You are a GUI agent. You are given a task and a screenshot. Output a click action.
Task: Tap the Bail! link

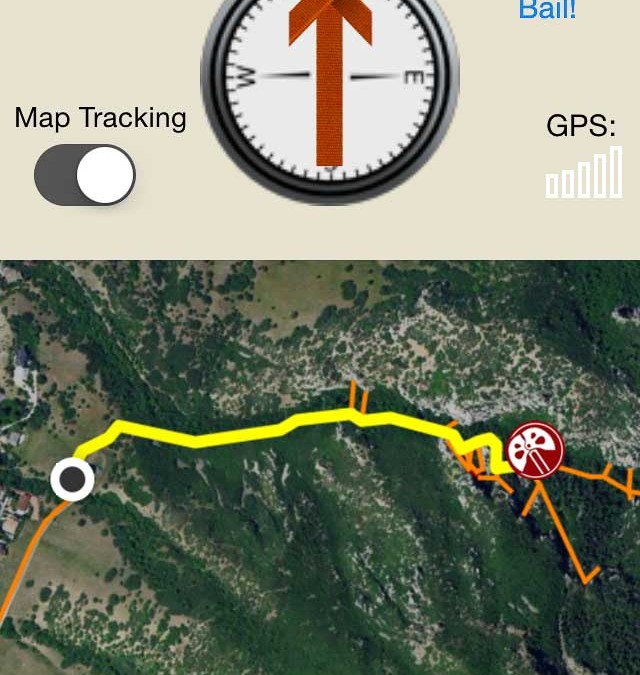tap(547, 11)
